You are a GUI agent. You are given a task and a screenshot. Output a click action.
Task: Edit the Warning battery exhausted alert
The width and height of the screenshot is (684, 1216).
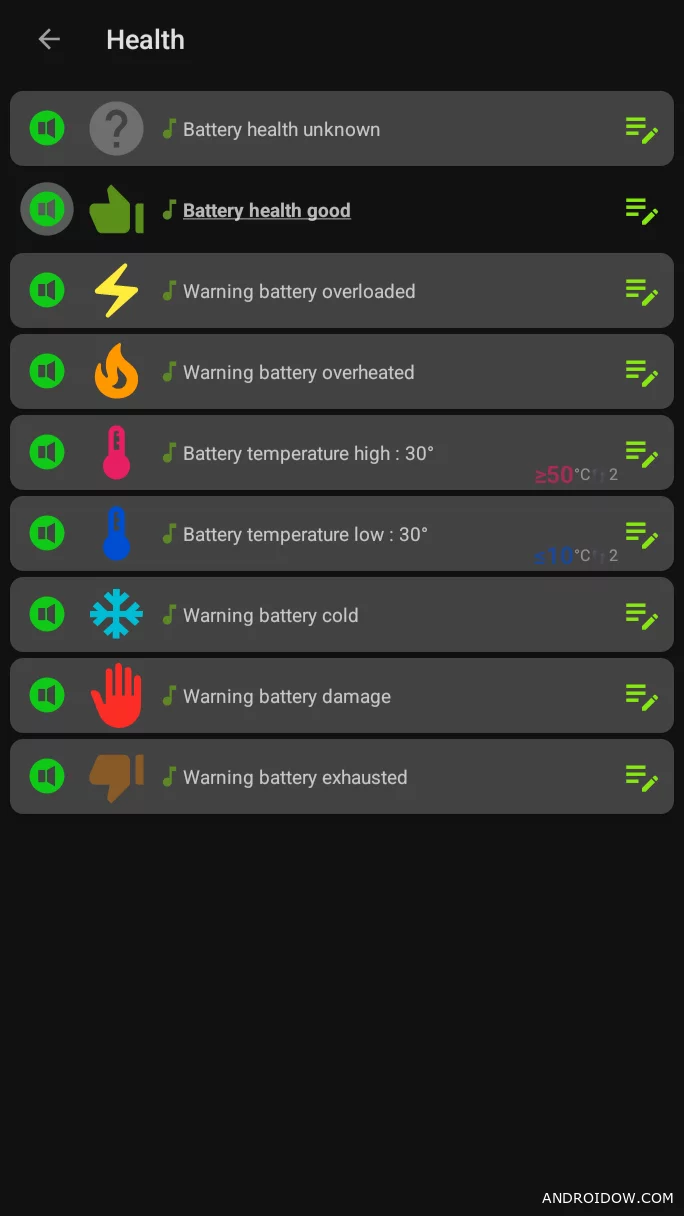pyautogui.click(x=641, y=778)
